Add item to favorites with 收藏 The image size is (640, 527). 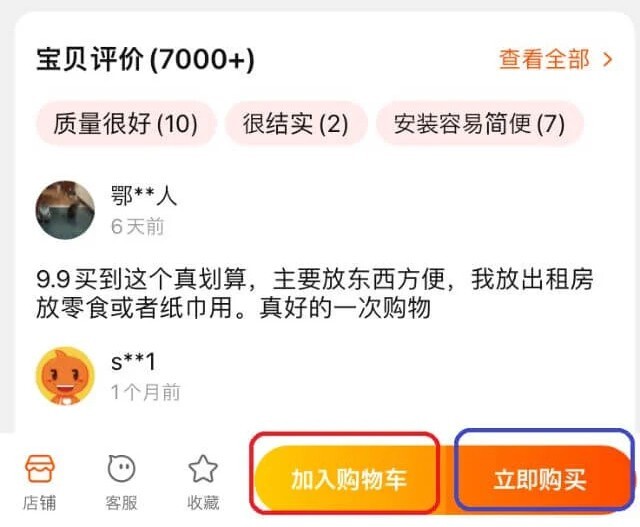203,481
